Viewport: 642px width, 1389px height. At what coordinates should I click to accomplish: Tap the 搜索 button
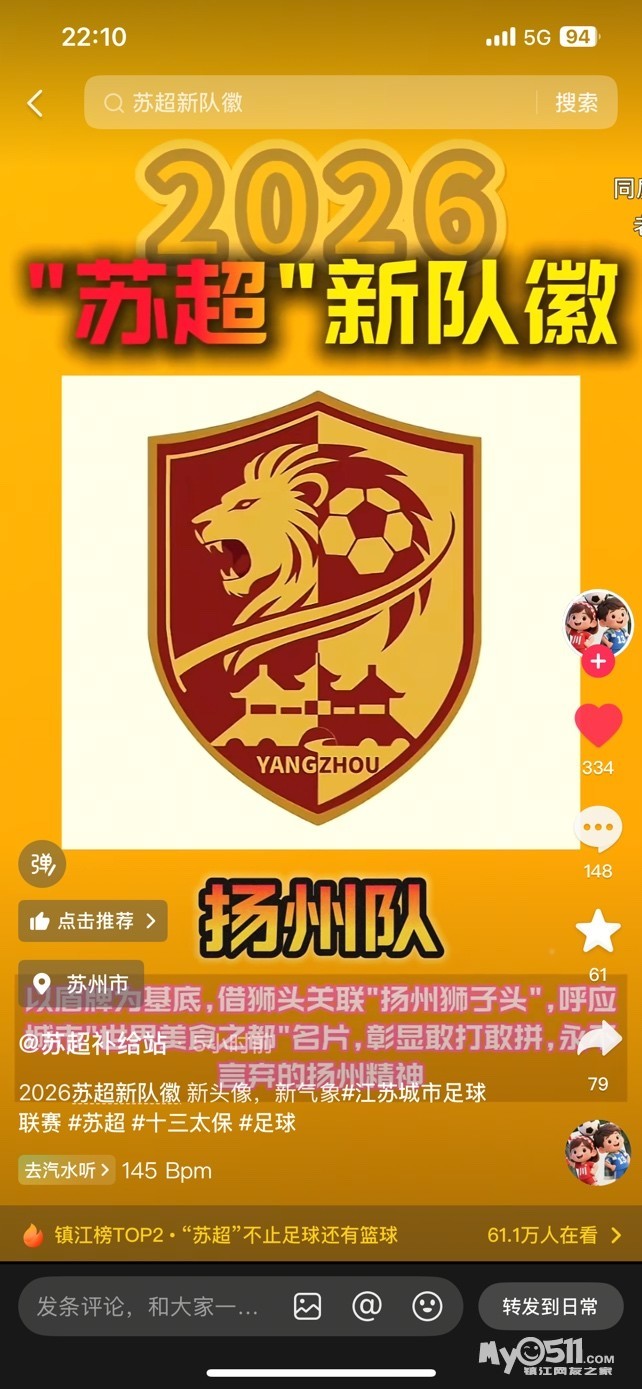point(576,103)
